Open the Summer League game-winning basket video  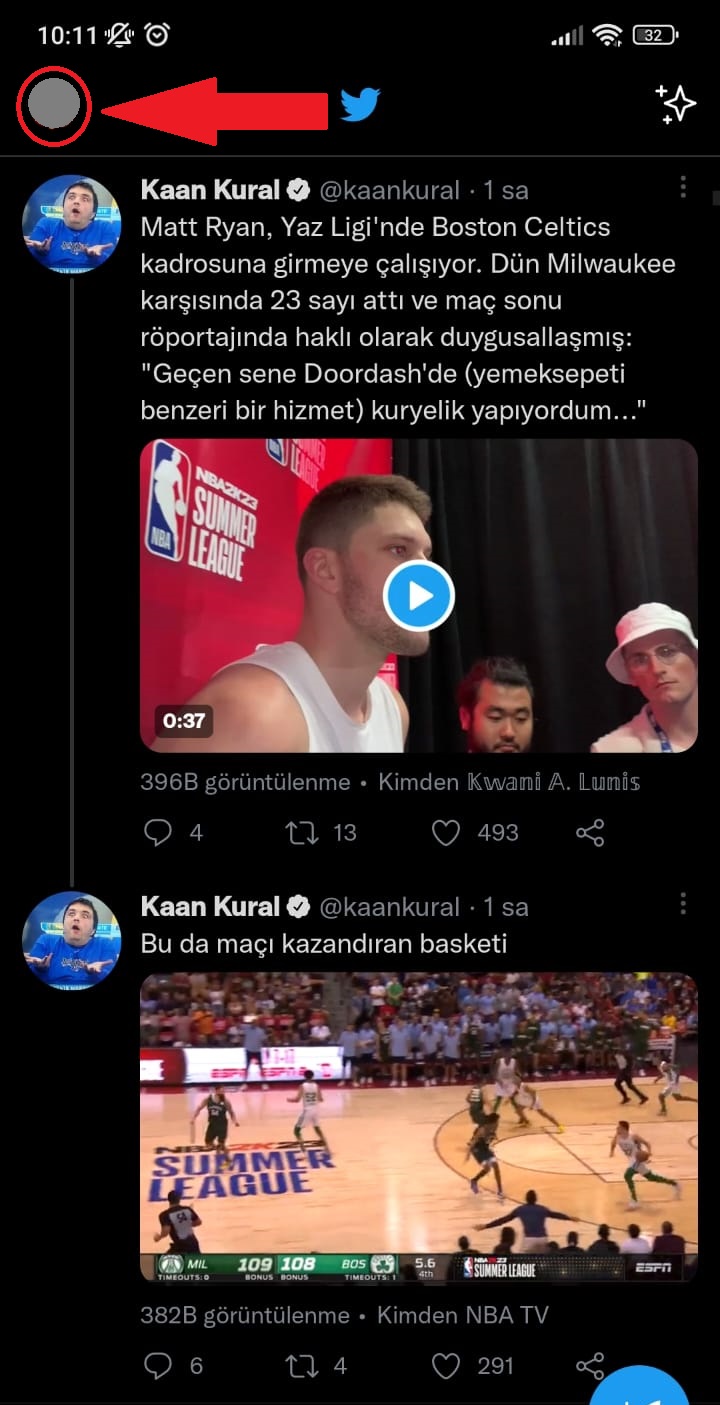(x=419, y=1126)
